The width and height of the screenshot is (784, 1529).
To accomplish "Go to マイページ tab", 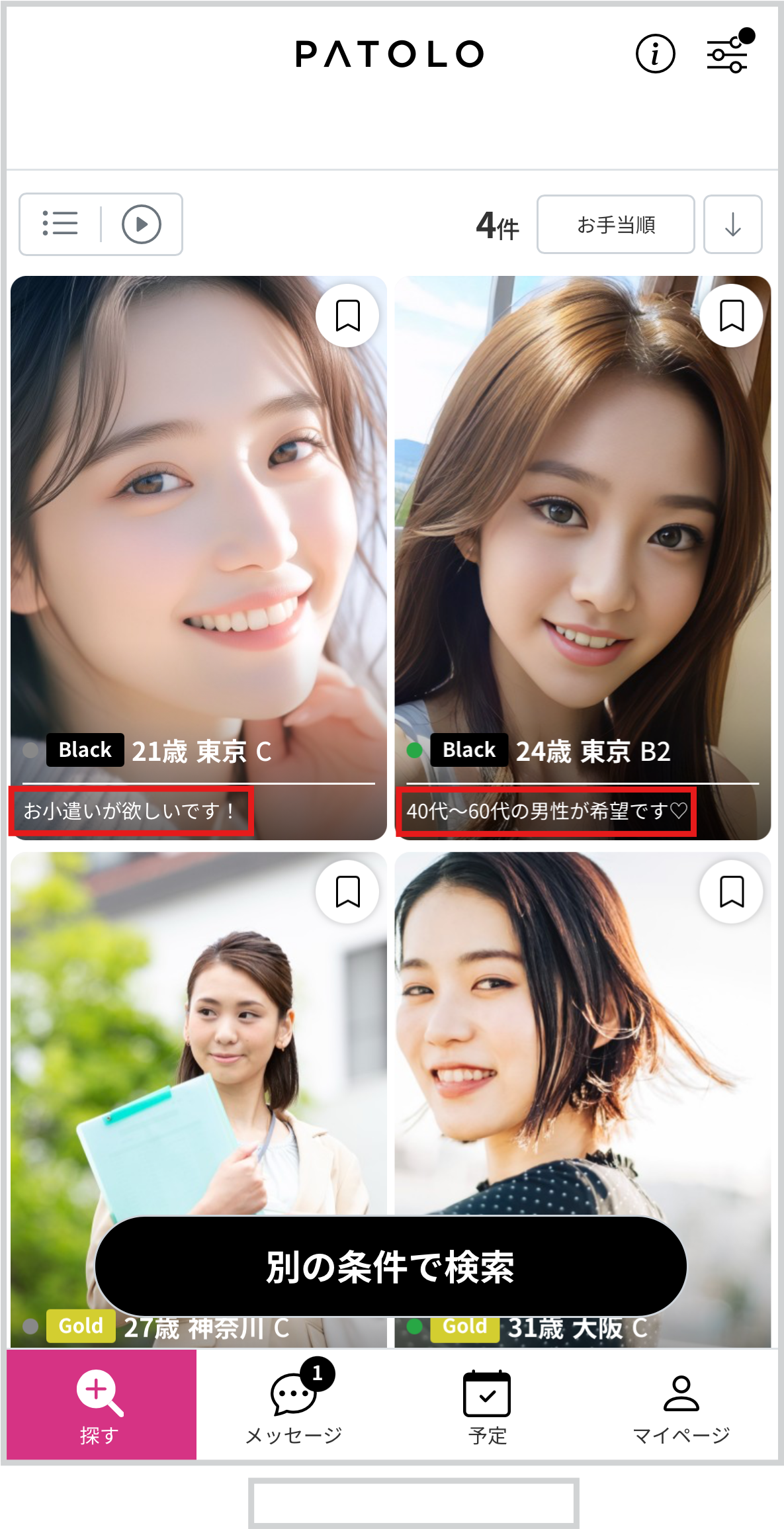I will click(681, 1405).
